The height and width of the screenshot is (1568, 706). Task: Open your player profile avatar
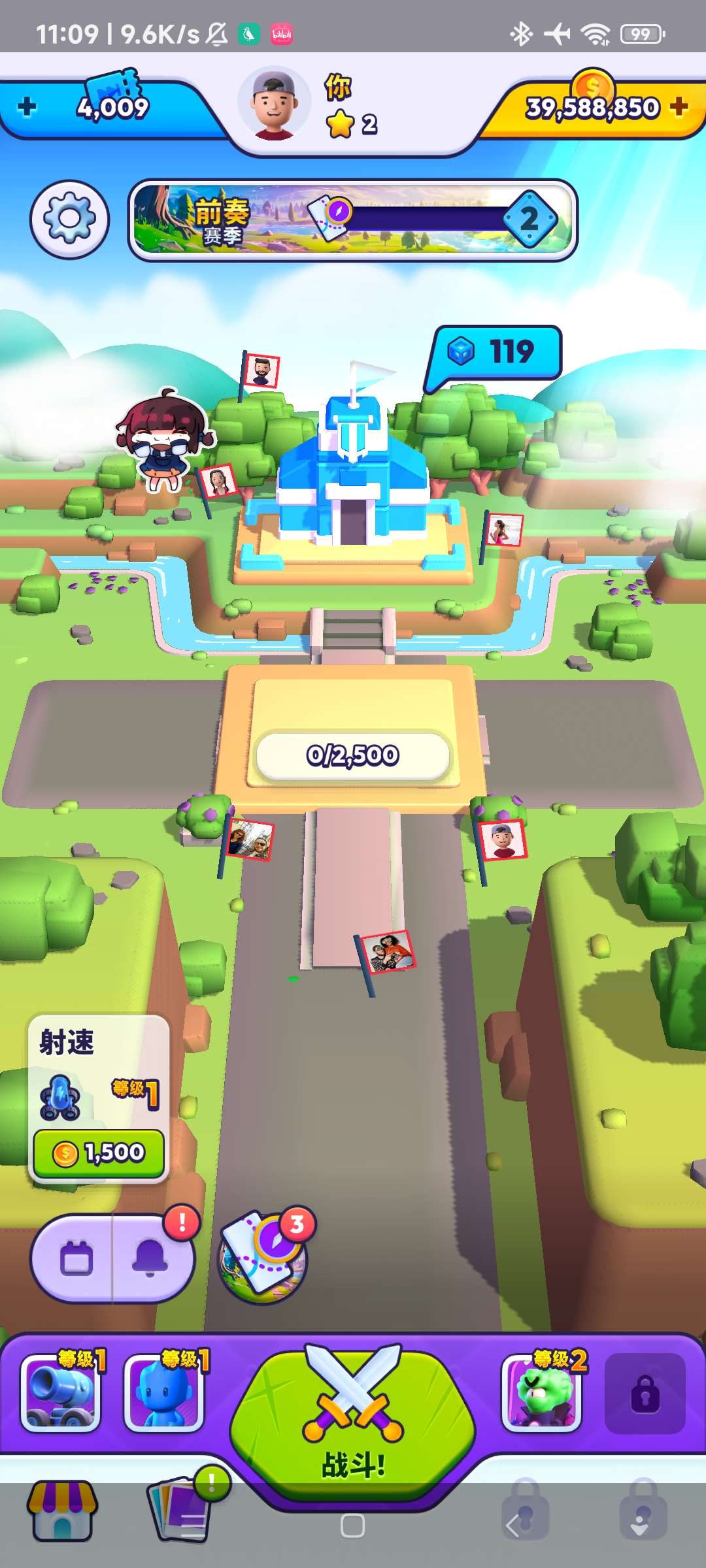click(274, 105)
